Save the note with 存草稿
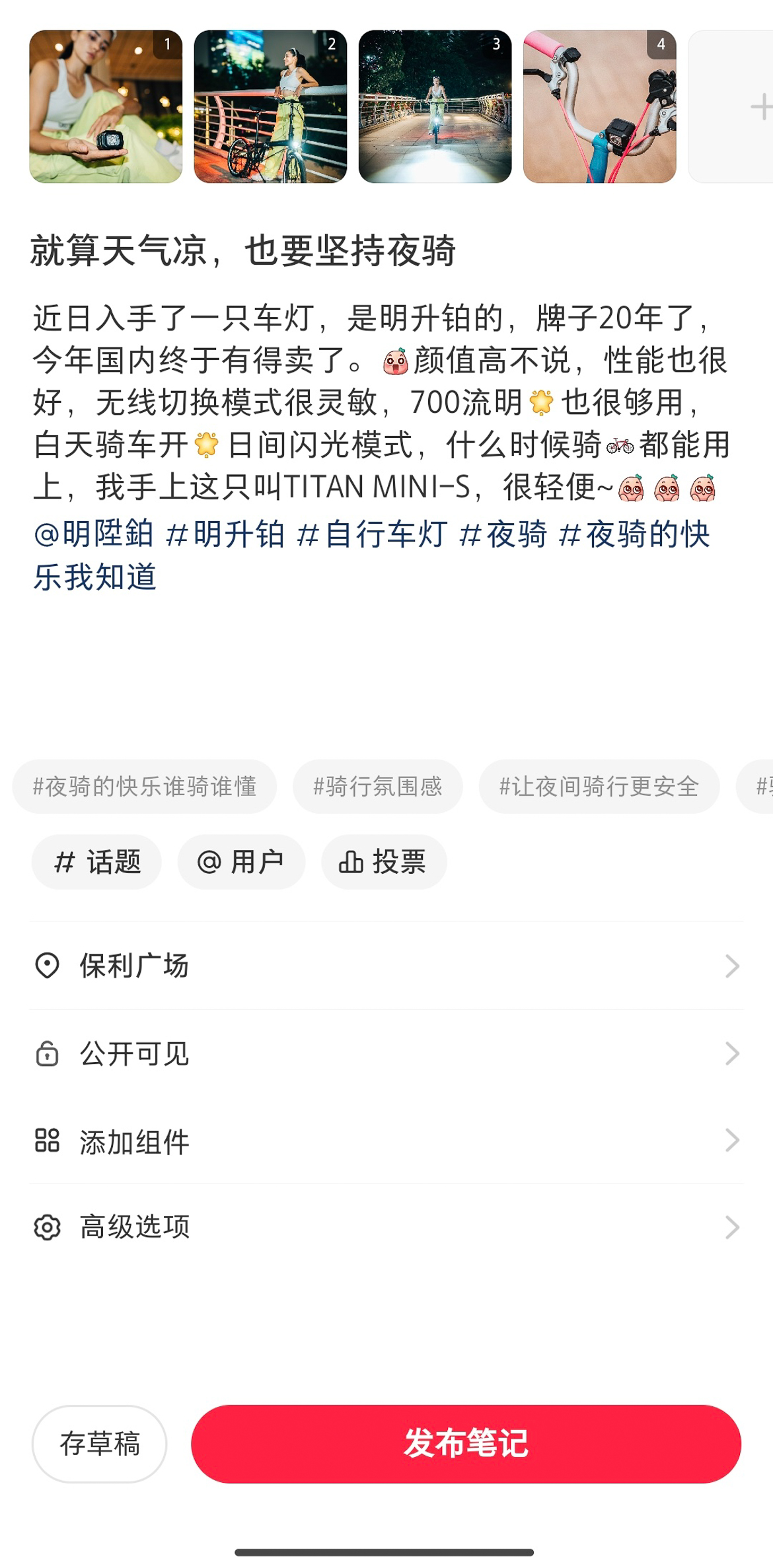The height and width of the screenshot is (1568, 773). point(100,1443)
